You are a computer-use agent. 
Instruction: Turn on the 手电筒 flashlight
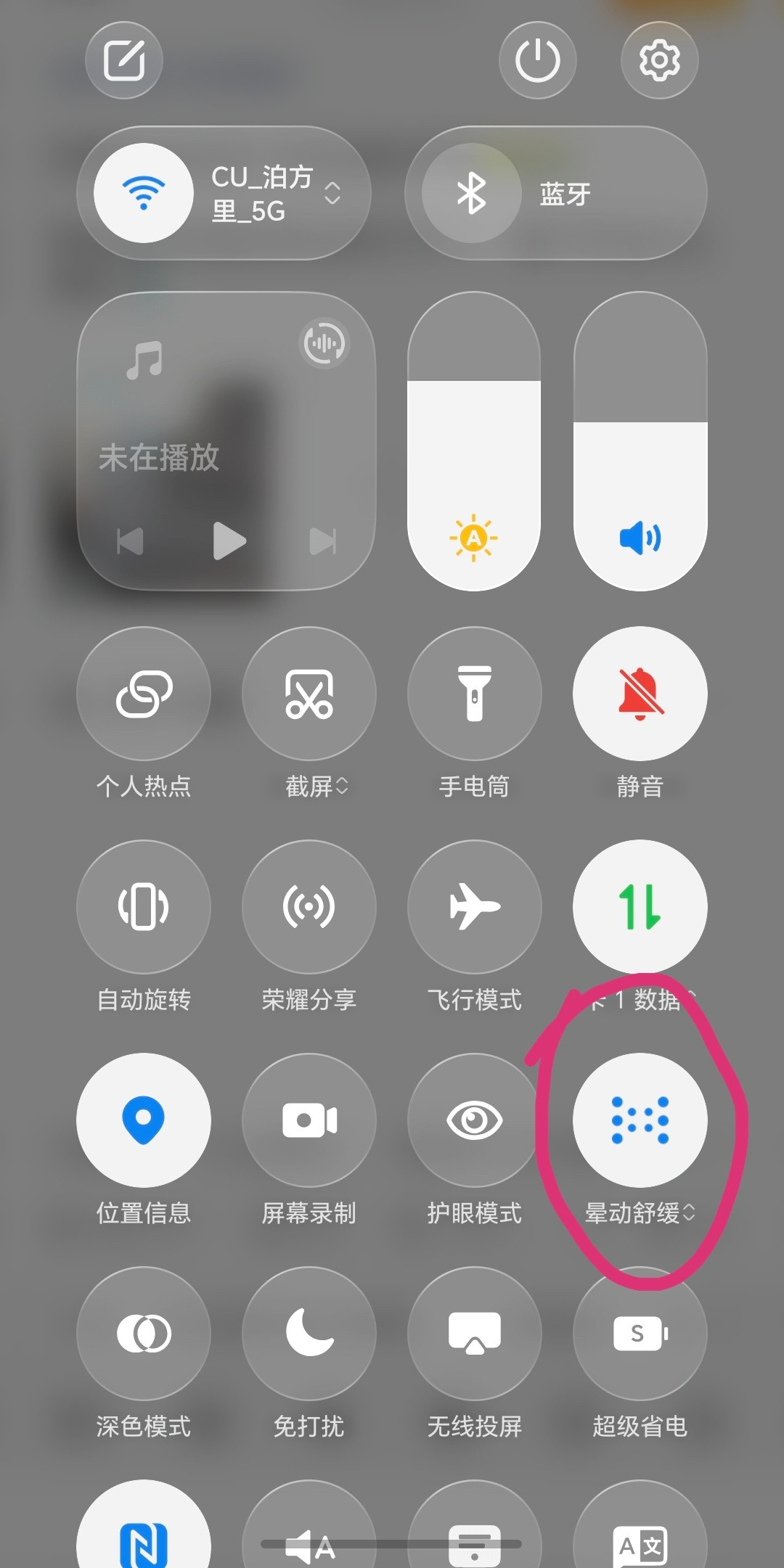(475, 694)
